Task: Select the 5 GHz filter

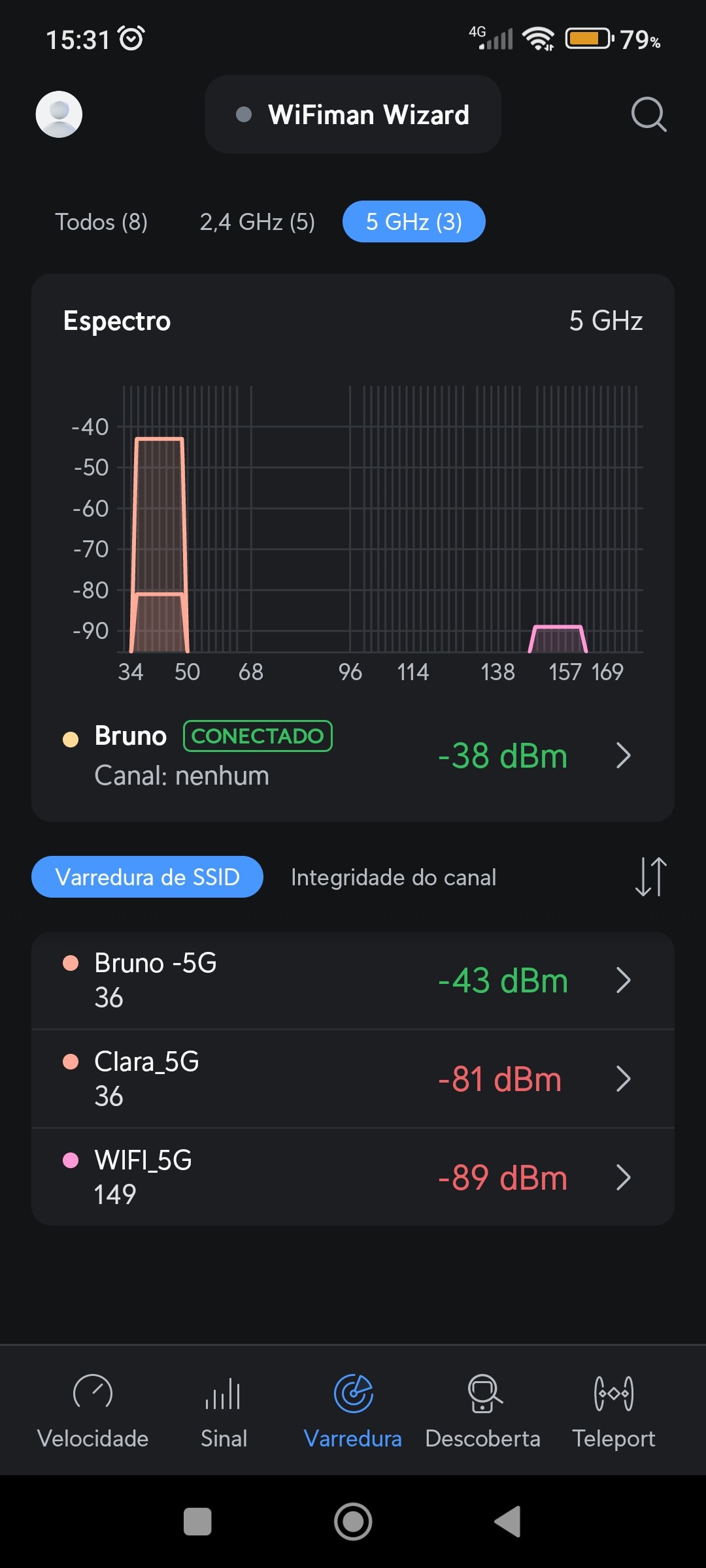Action: (414, 222)
